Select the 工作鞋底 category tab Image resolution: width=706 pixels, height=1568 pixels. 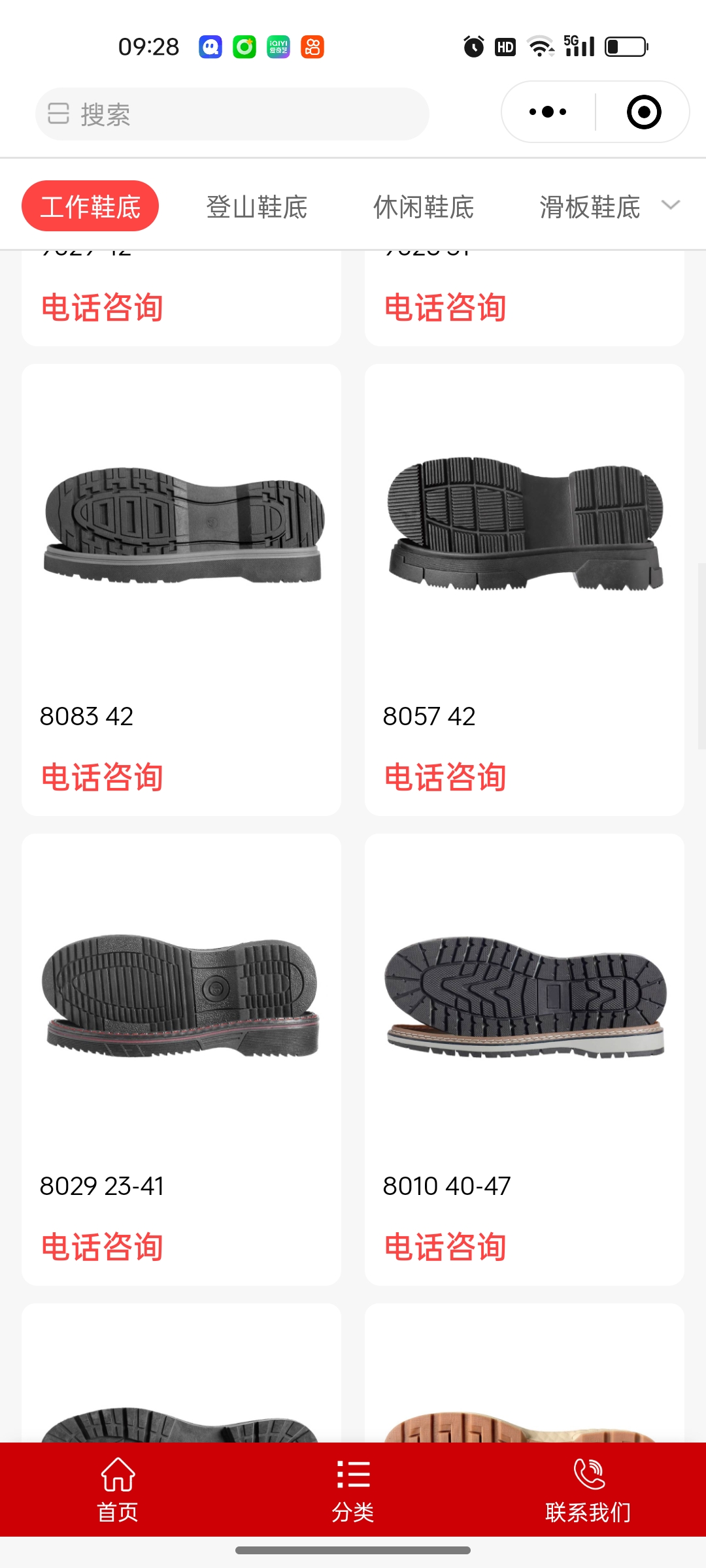click(90, 206)
